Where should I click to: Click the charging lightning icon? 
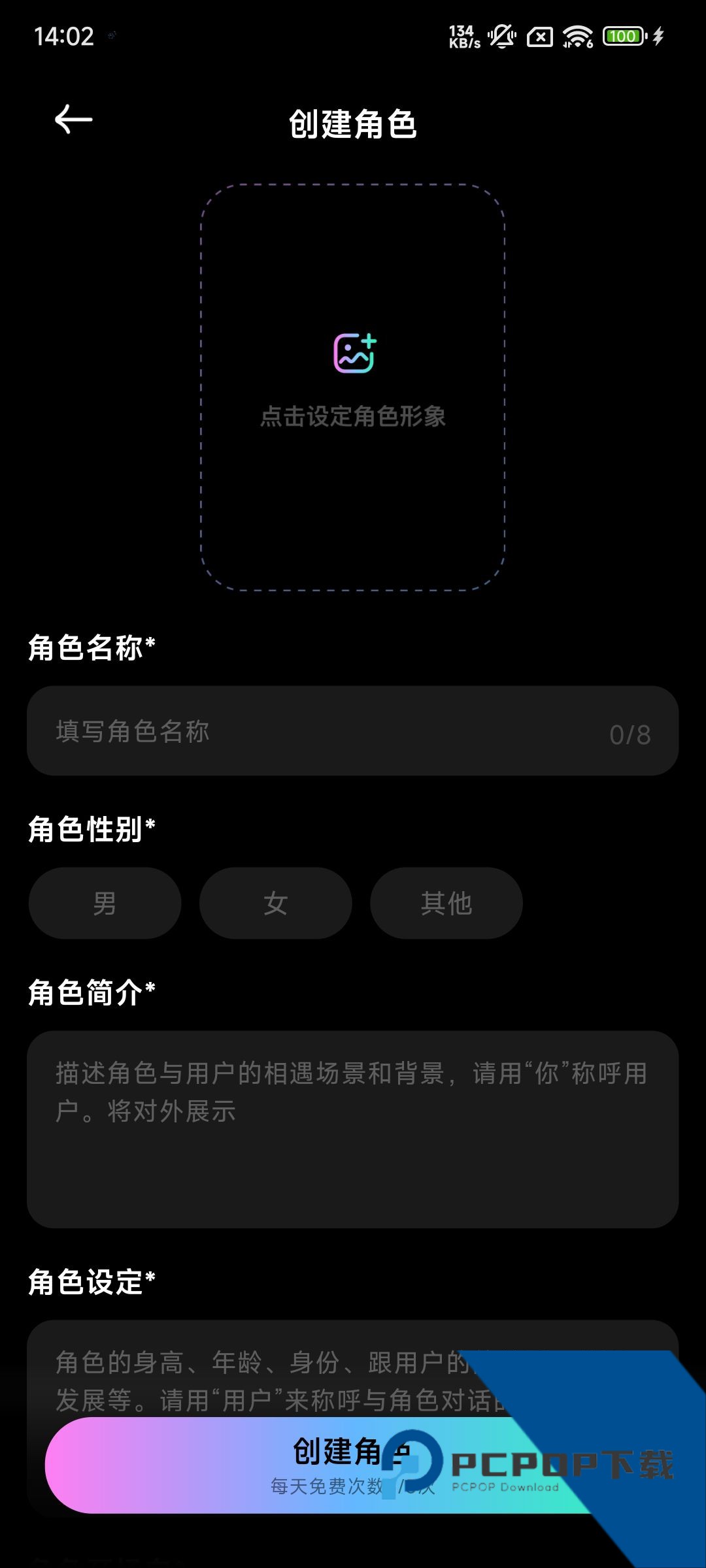[x=658, y=36]
